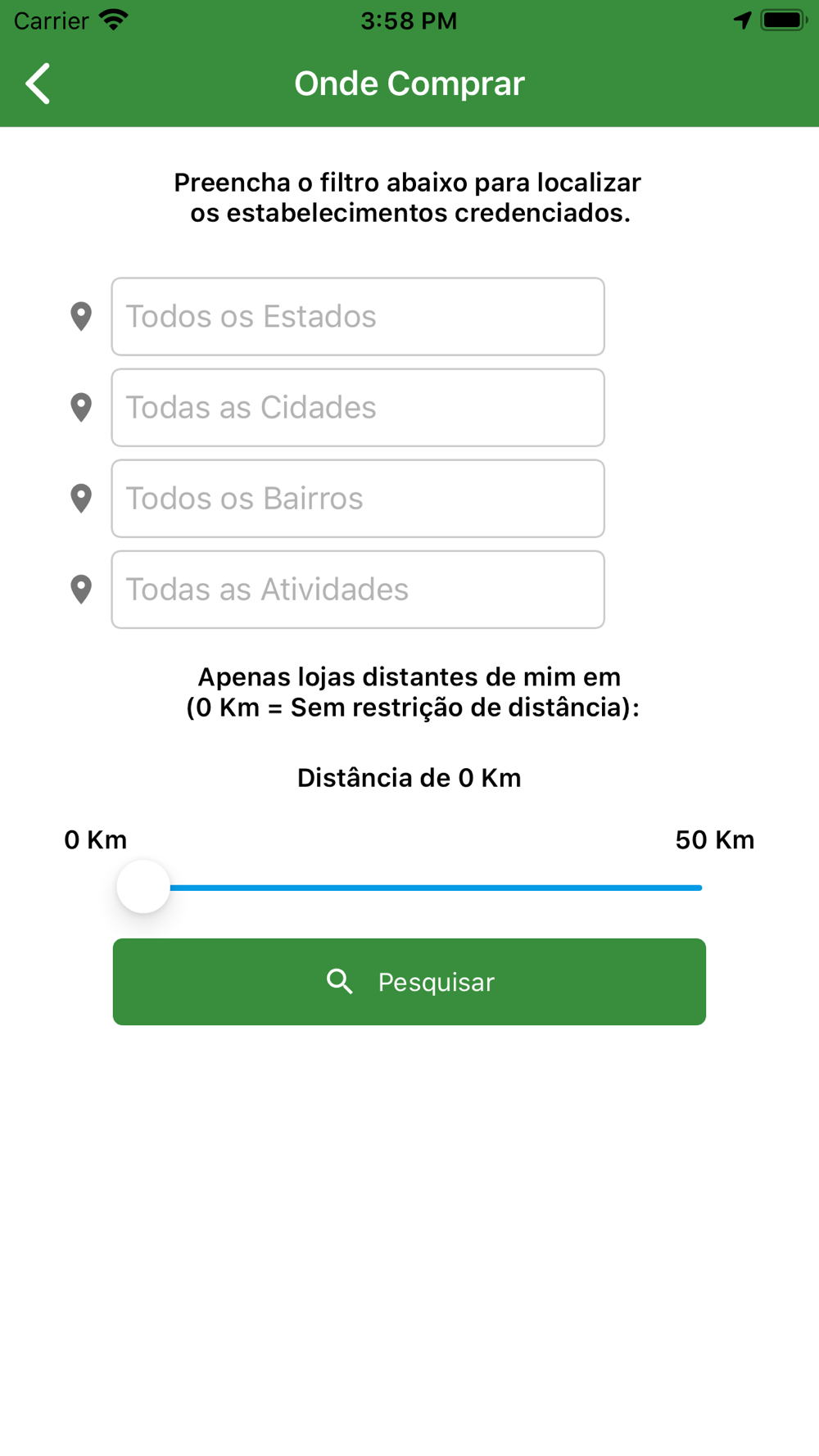
Task: Open the Todos os Estados picker
Action: coord(358,317)
